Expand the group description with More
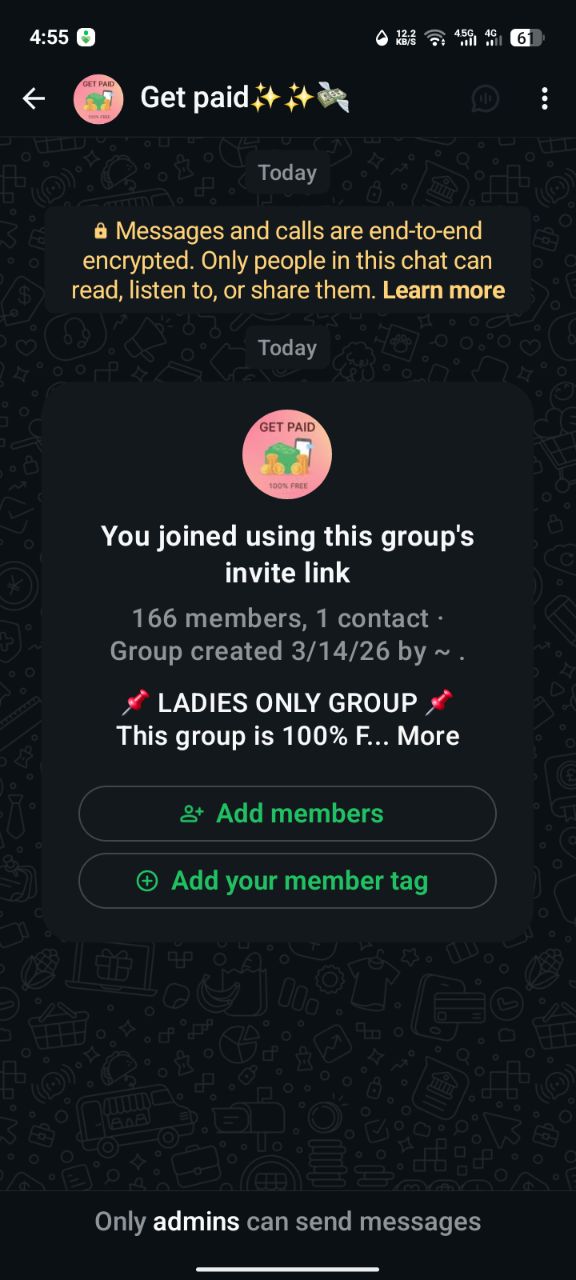This screenshot has height=1280, width=576. [428, 736]
